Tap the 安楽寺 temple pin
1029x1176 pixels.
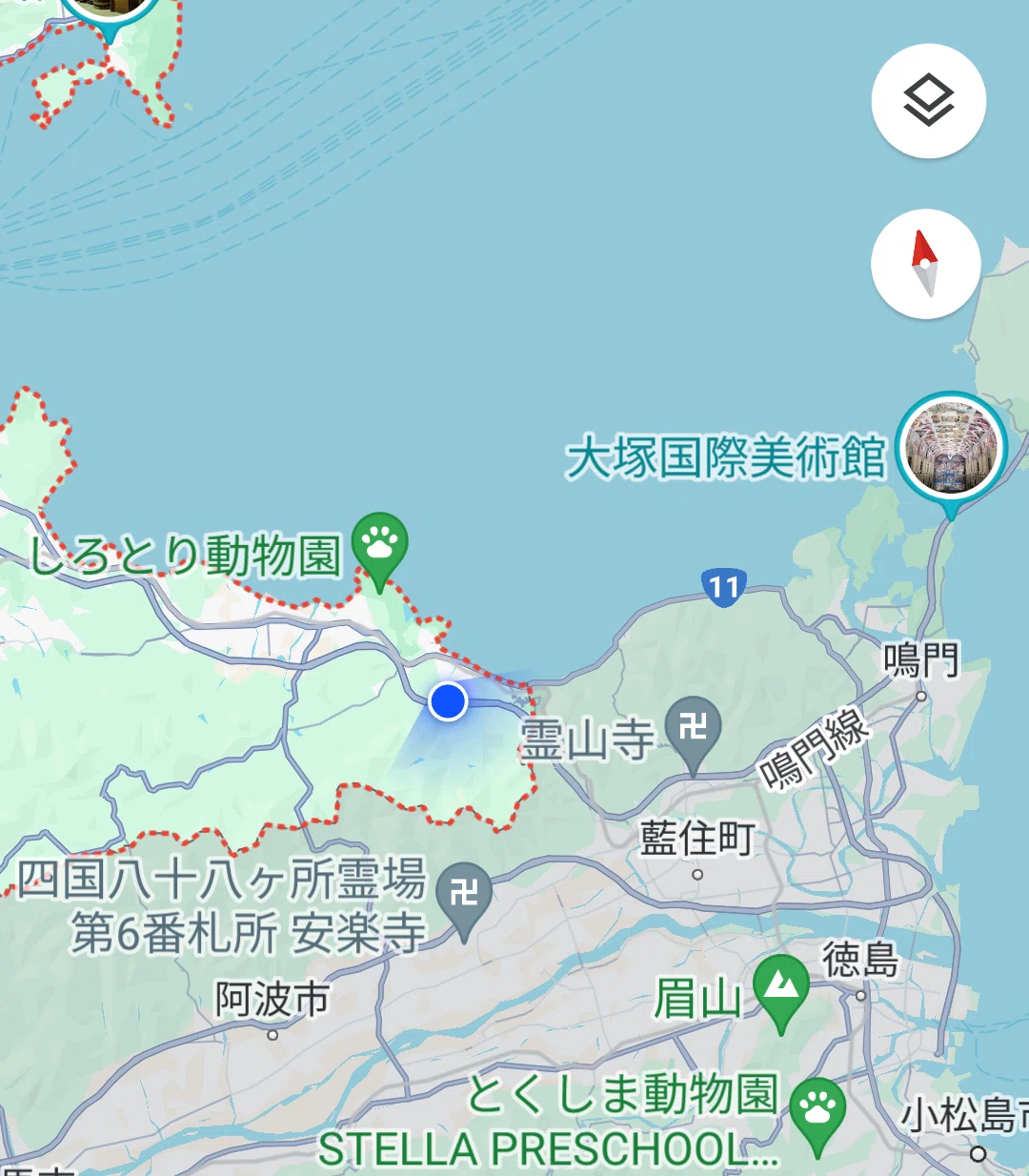463,899
